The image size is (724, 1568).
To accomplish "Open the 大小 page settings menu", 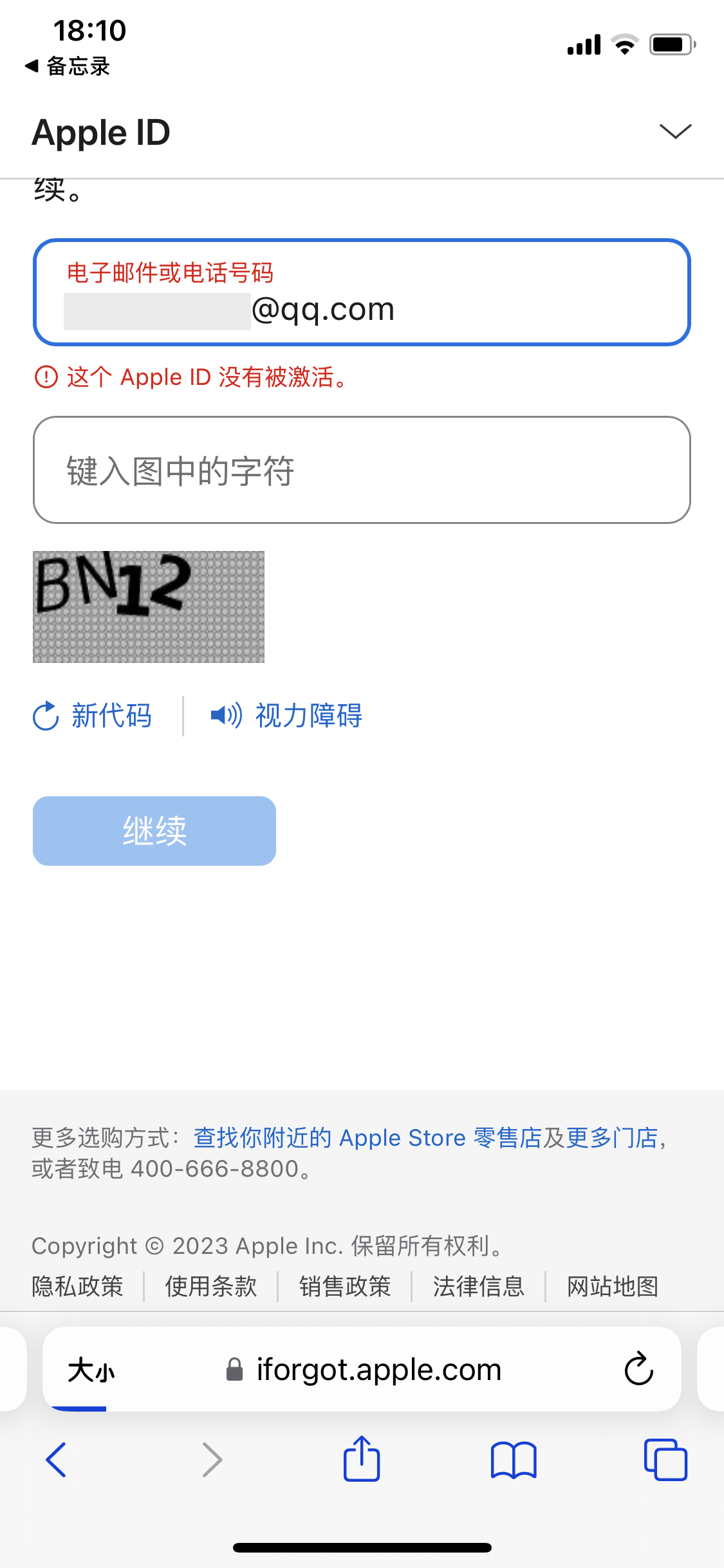I will pos(91,1370).
